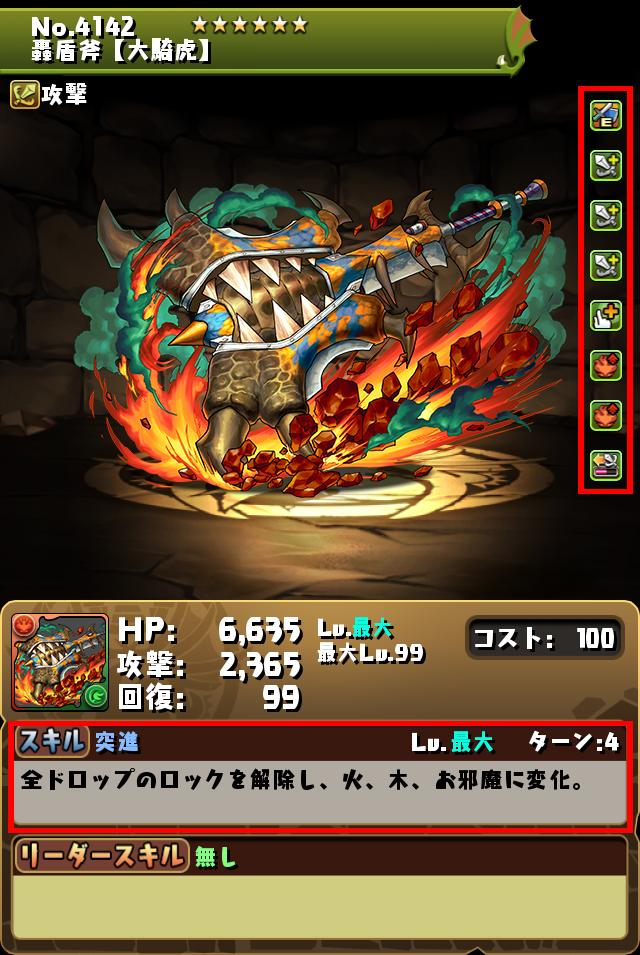This screenshot has height=955, width=640.
Task: Tap the finger move-time extend awakening
Action: tap(606, 315)
